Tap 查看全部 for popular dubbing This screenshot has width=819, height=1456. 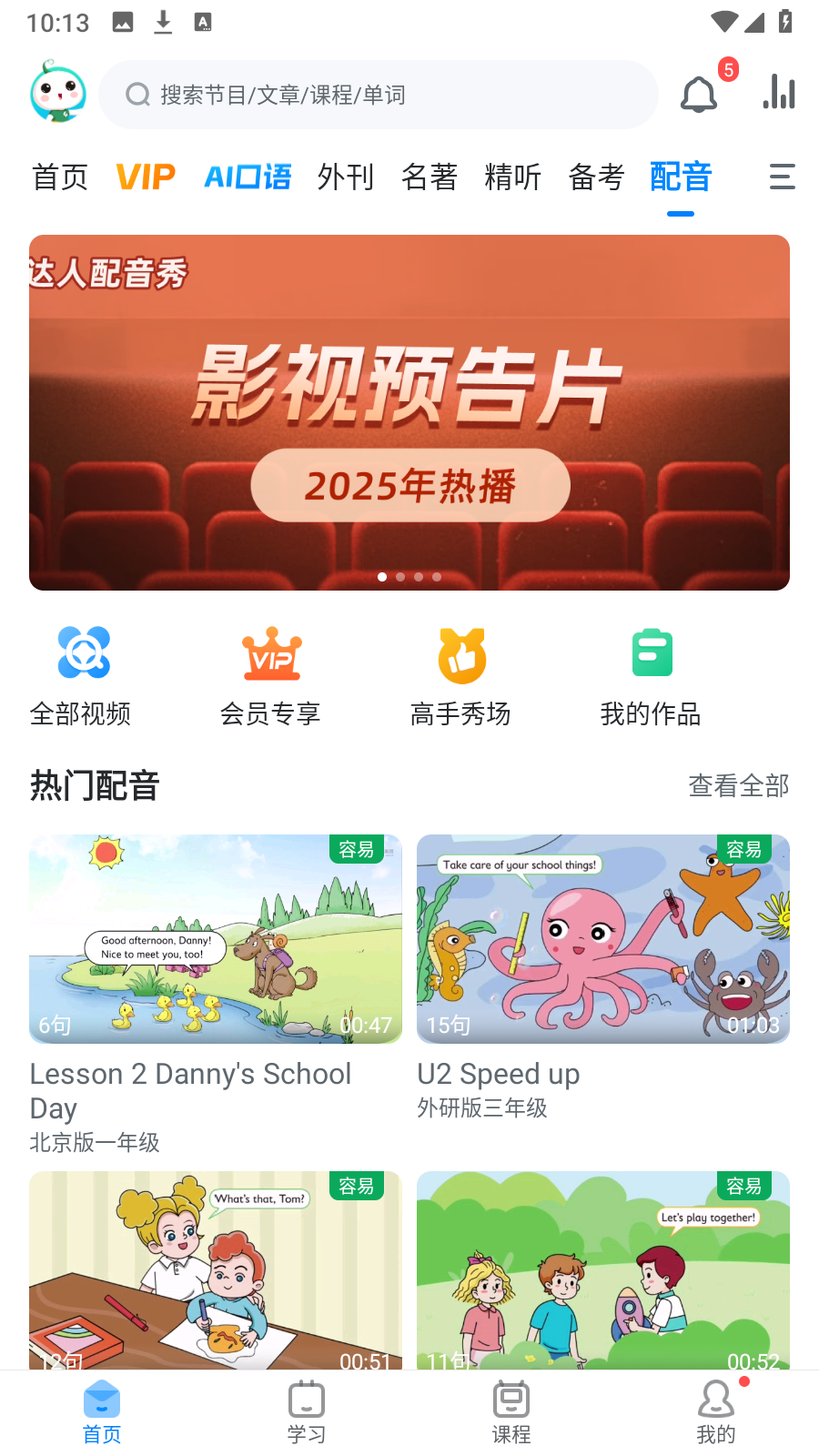(738, 785)
